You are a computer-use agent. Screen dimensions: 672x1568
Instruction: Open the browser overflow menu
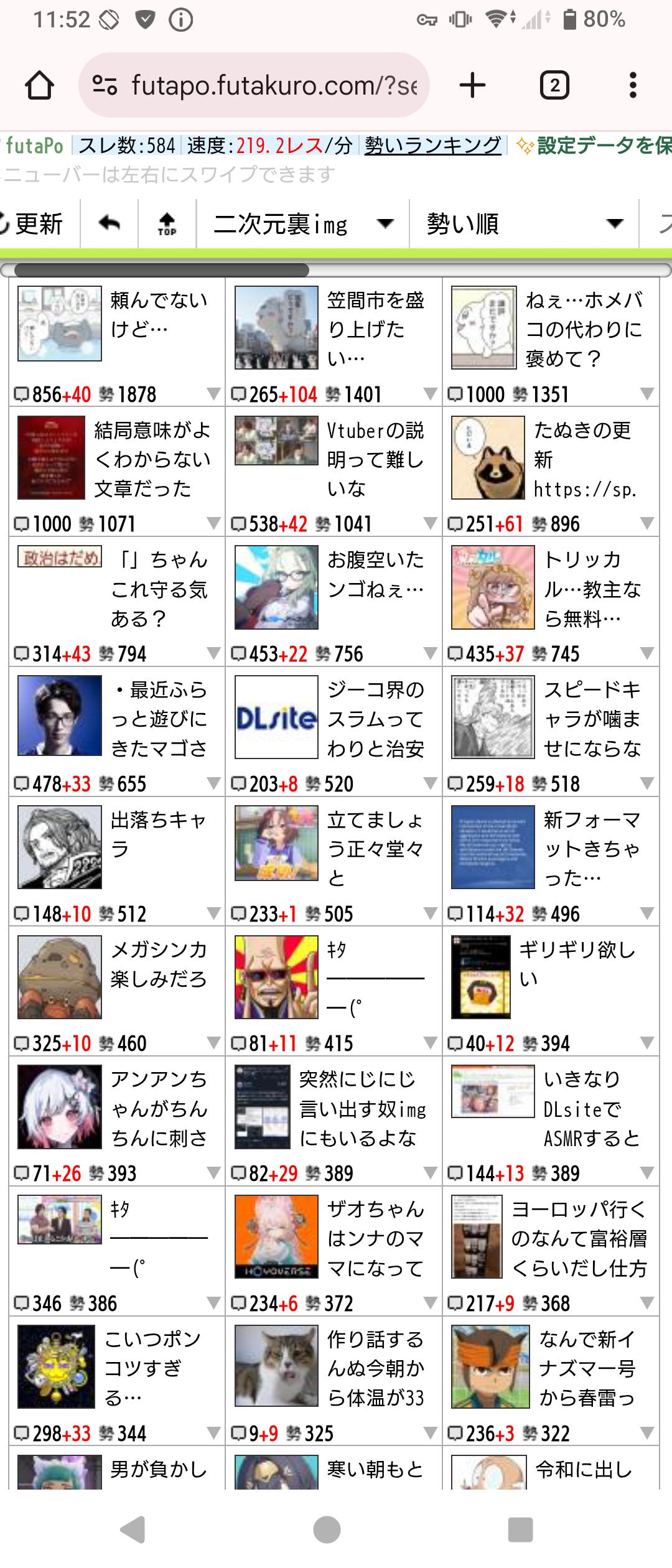click(x=633, y=85)
